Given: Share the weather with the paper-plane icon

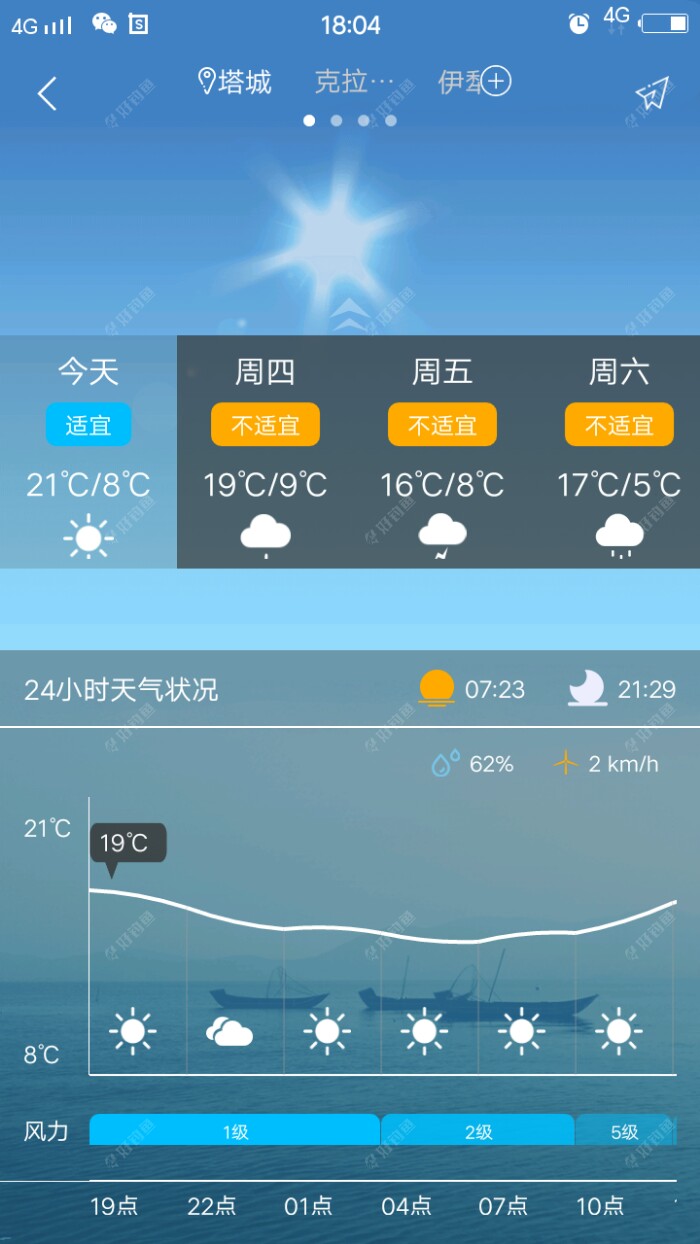Looking at the screenshot, I should (x=651, y=93).
